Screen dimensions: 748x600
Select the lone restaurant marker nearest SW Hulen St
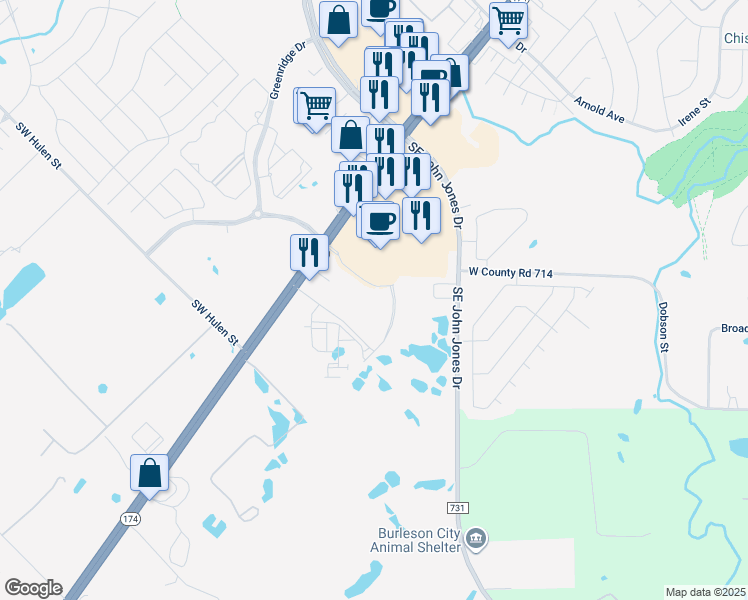tap(309, 252)
